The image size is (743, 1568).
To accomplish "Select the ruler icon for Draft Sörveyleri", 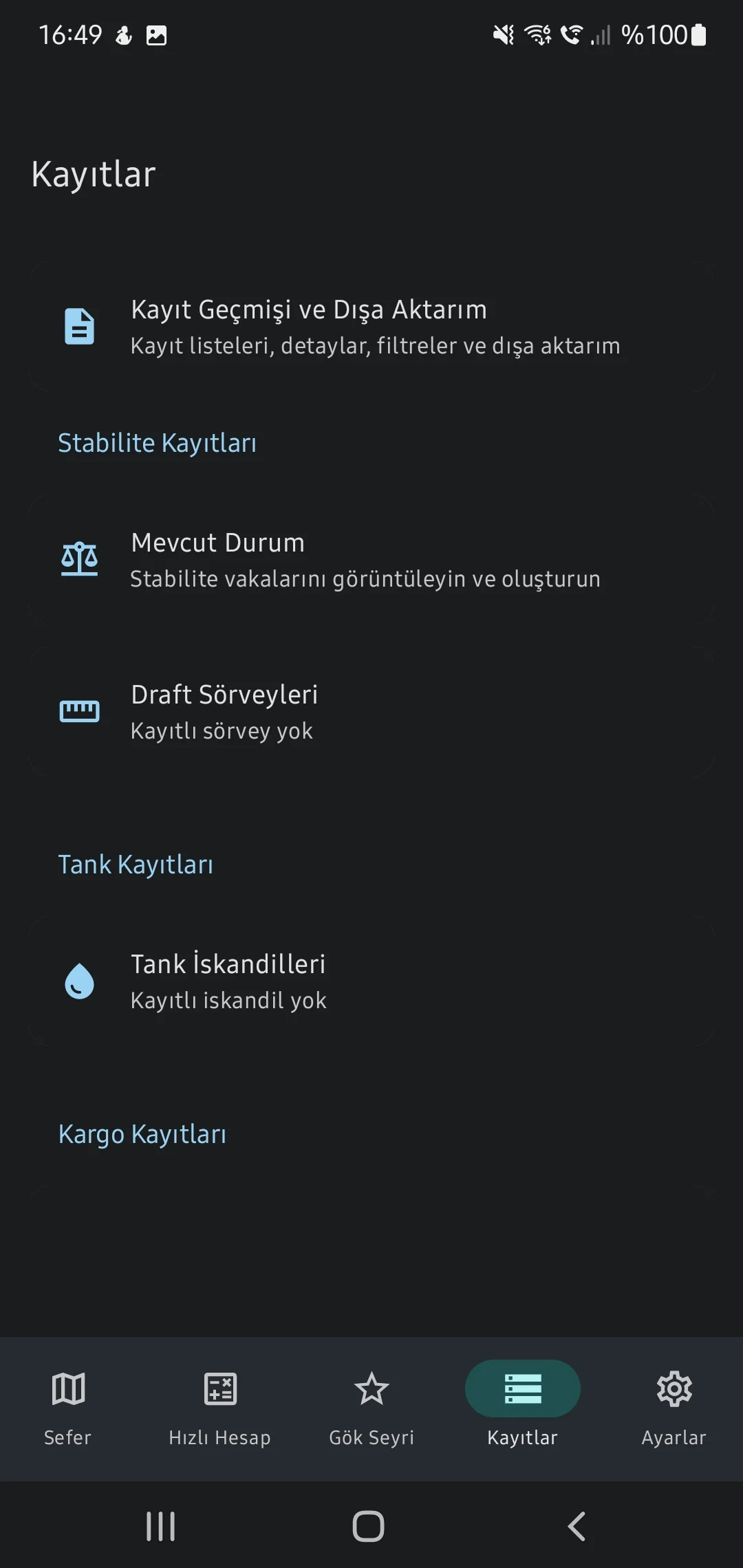I will 79,711.
